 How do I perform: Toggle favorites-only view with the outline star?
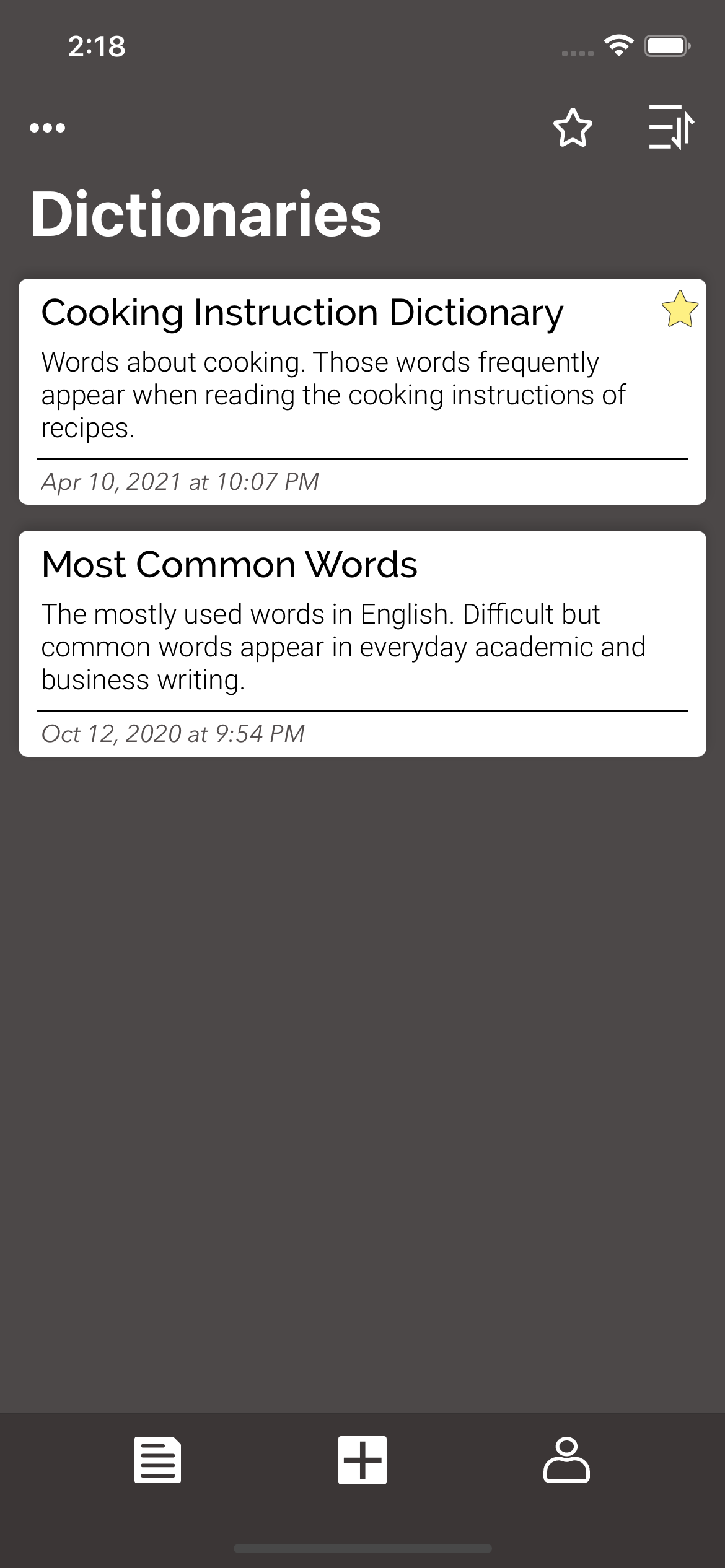click(572, 127)
